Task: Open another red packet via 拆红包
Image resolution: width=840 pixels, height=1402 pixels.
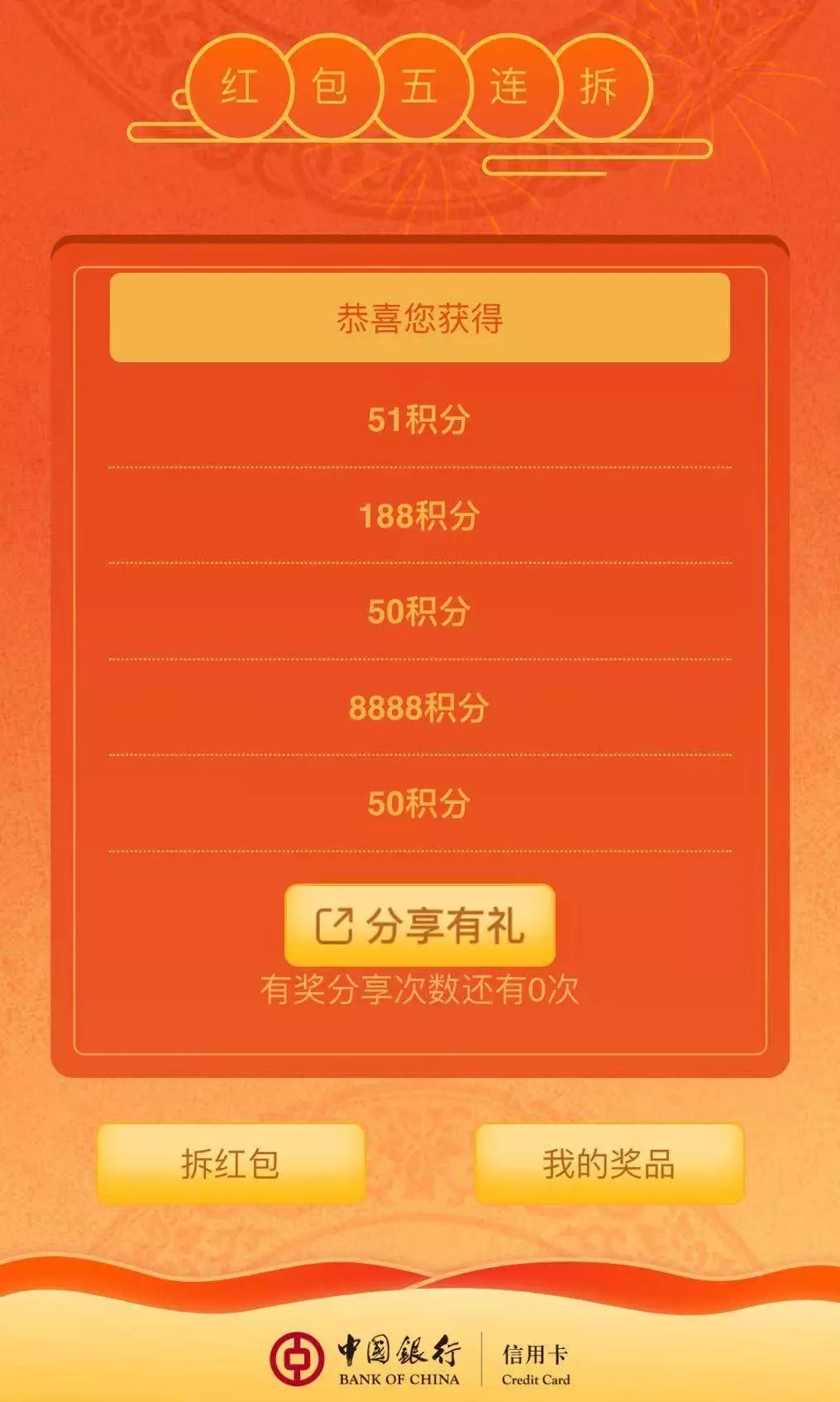Action: point(231,1164)
